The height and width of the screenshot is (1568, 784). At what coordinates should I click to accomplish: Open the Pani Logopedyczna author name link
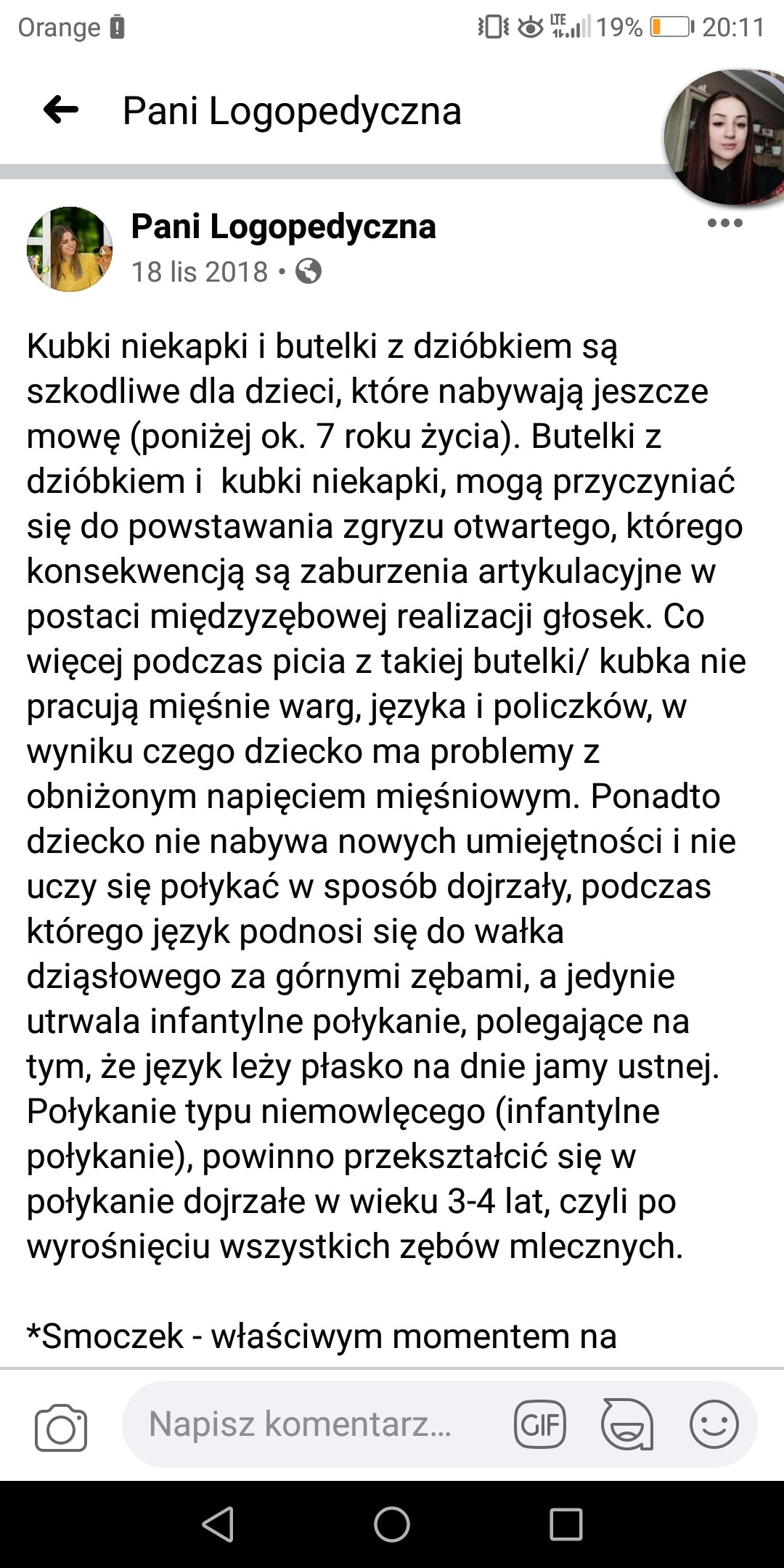[283, 226]
